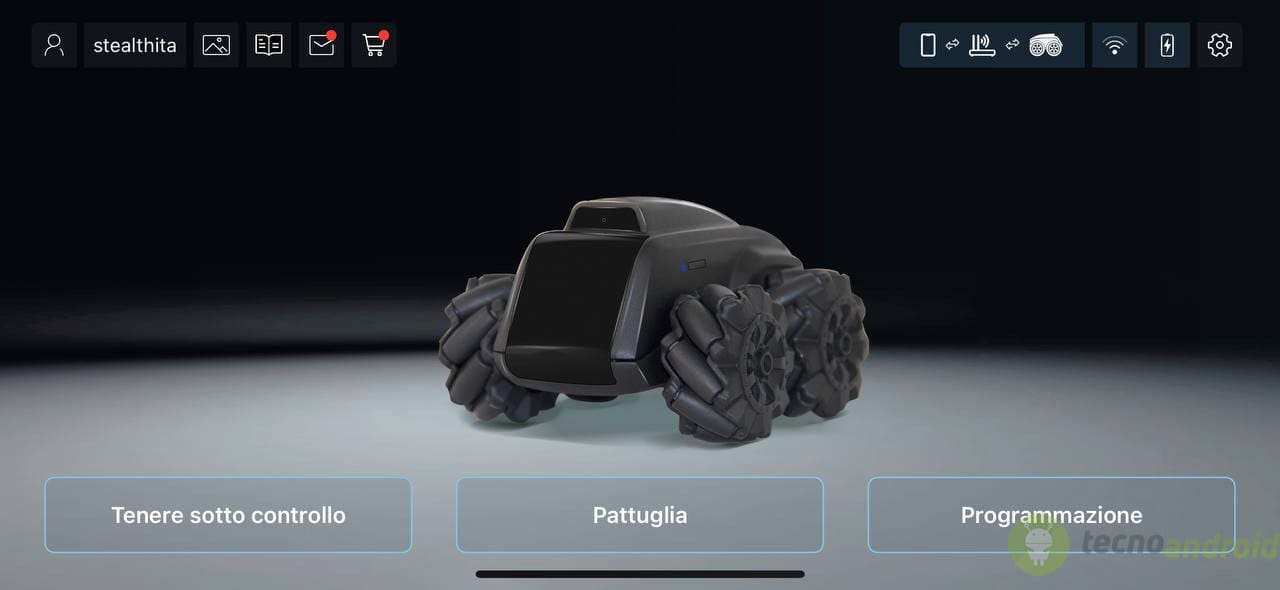Select Tenere sotto controllo mode
The height and width of the screenshot is (590, 1280).
point(228,515)
